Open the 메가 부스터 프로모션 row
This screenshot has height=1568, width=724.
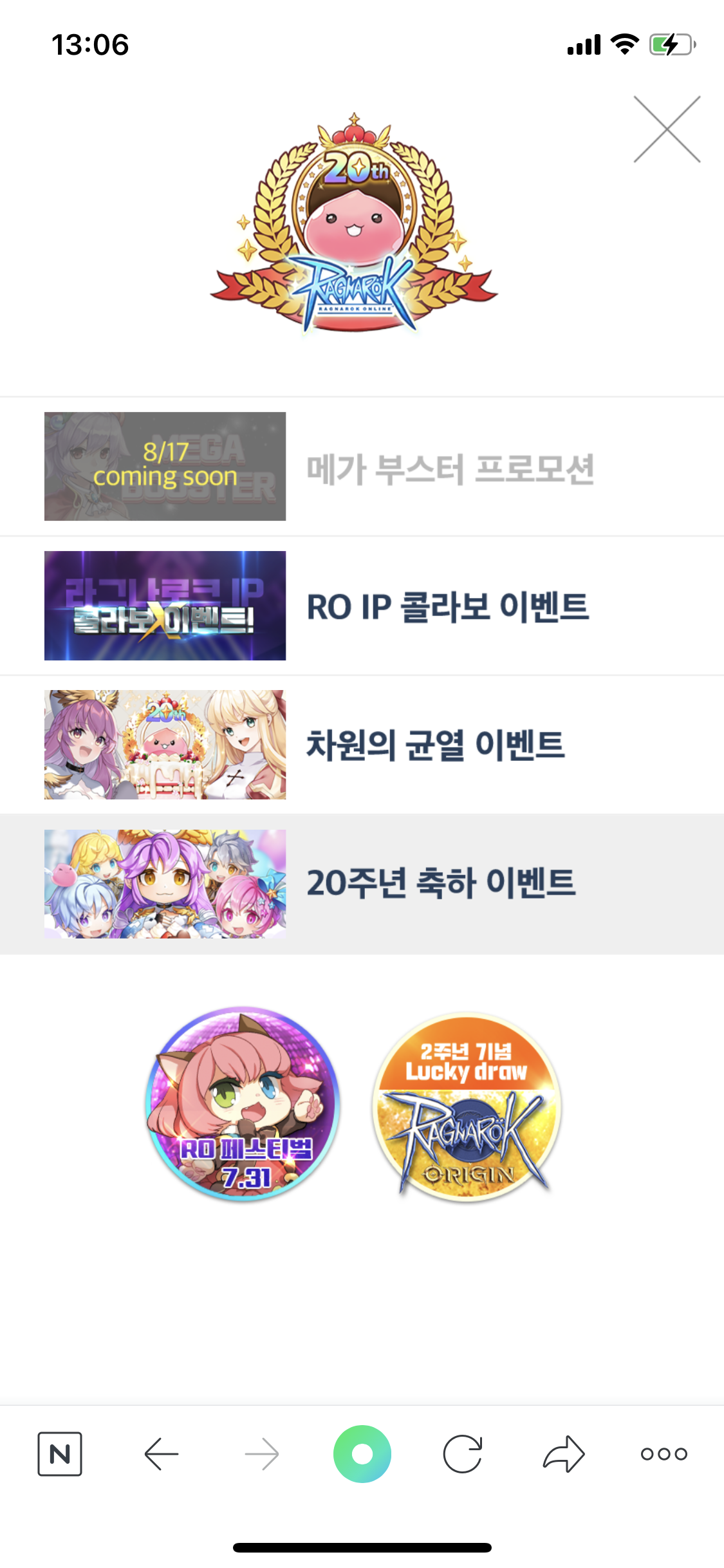coord(362,467)
